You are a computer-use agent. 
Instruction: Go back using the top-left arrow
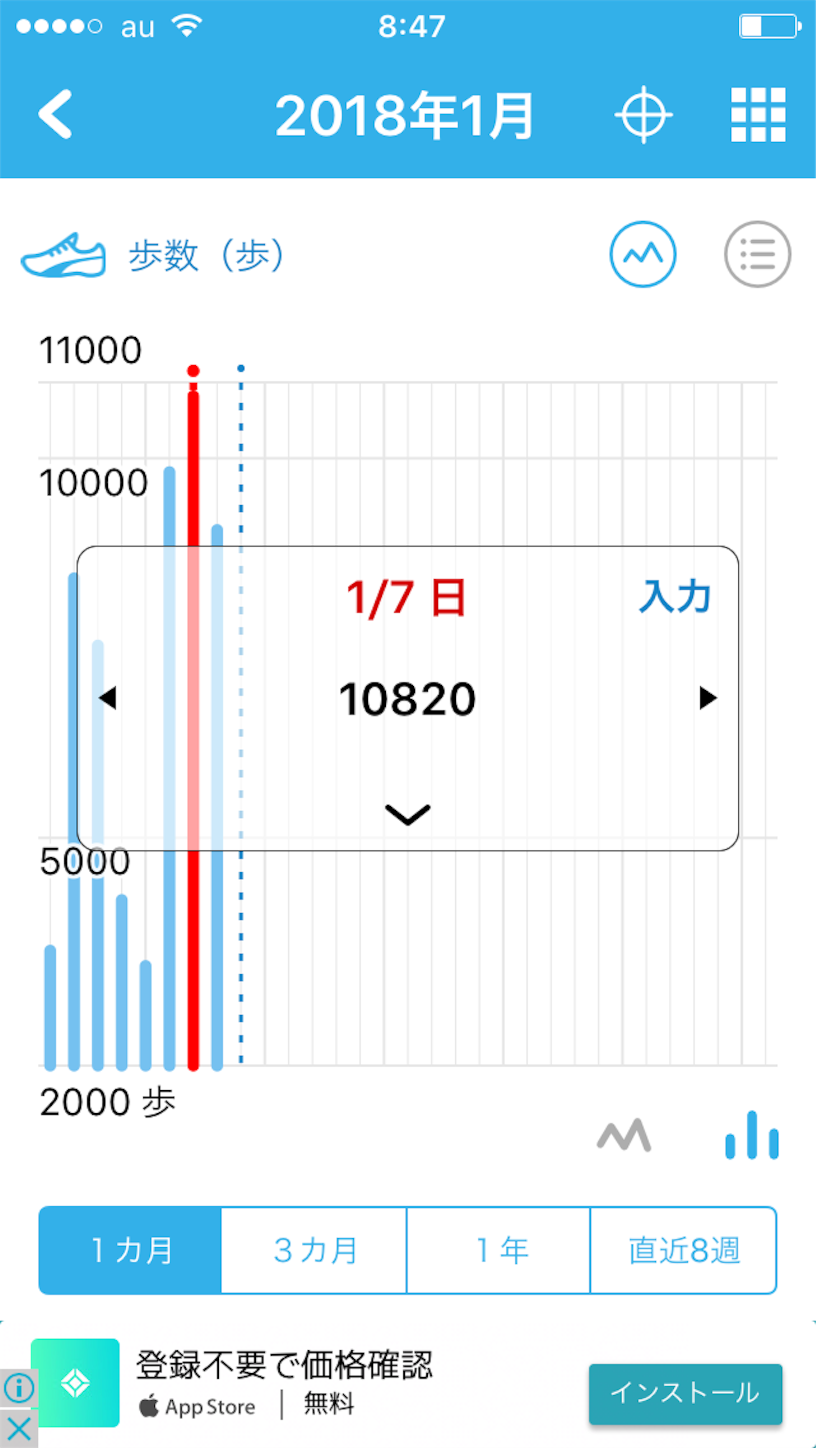pos(56,114)
